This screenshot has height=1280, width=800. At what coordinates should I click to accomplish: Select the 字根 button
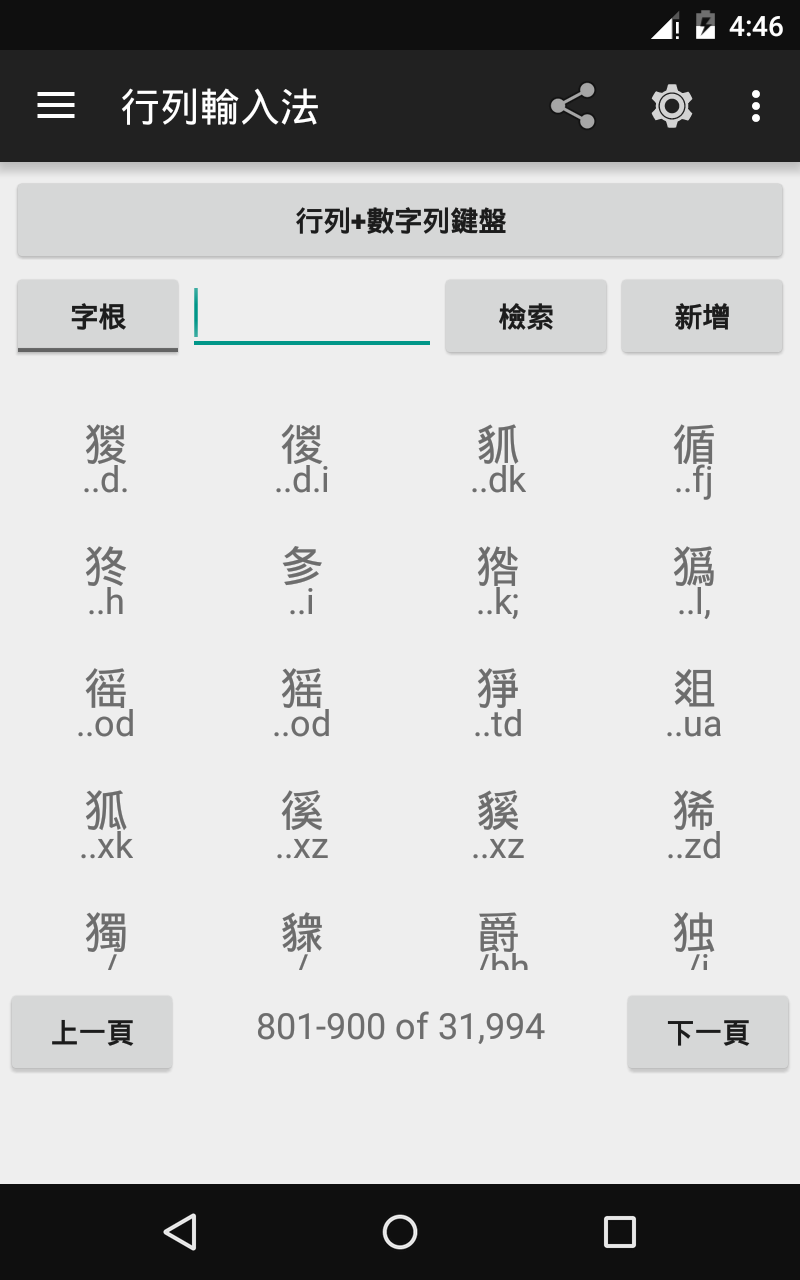[98, 316]
